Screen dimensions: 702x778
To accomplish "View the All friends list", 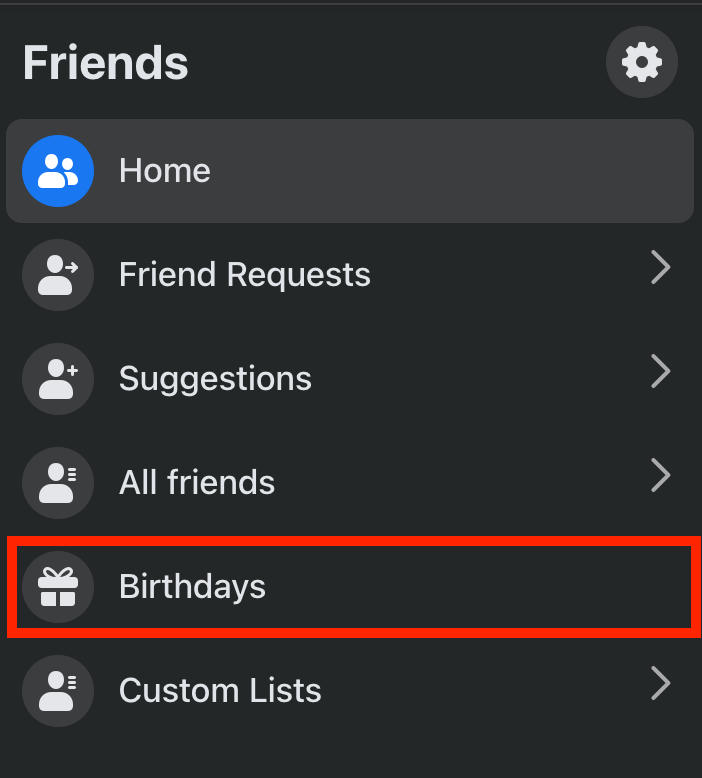I will (197, 482).
